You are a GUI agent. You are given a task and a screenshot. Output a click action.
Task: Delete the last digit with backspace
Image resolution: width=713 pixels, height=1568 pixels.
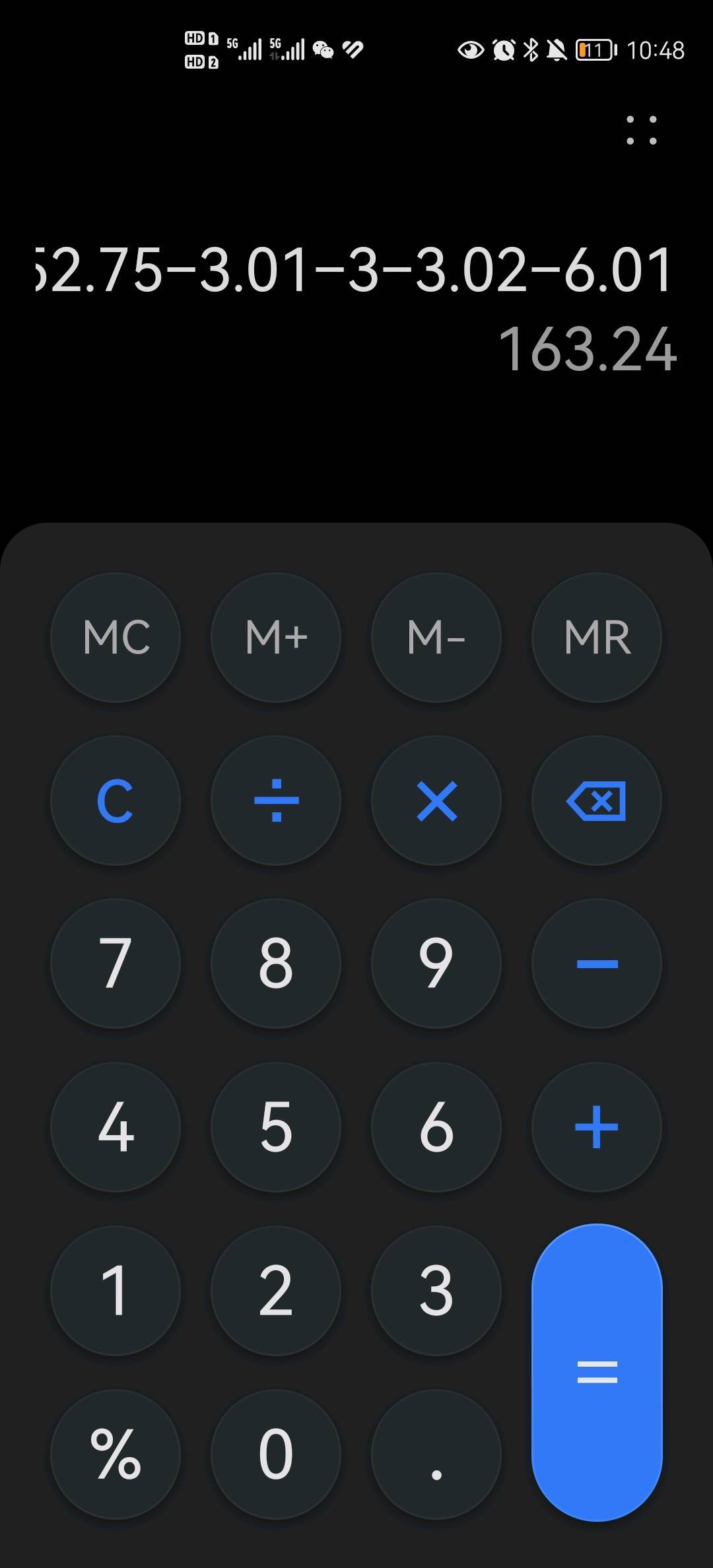point(597,800)
